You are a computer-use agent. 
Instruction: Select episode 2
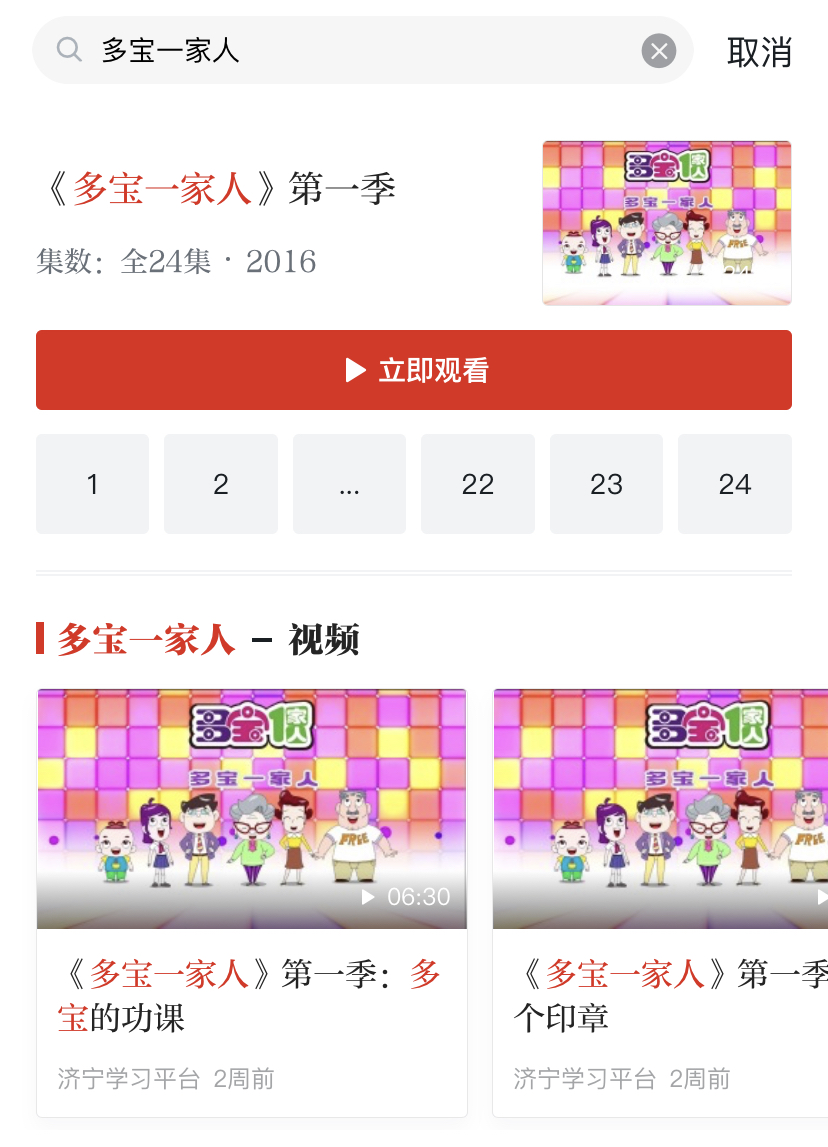click(221, 484)
